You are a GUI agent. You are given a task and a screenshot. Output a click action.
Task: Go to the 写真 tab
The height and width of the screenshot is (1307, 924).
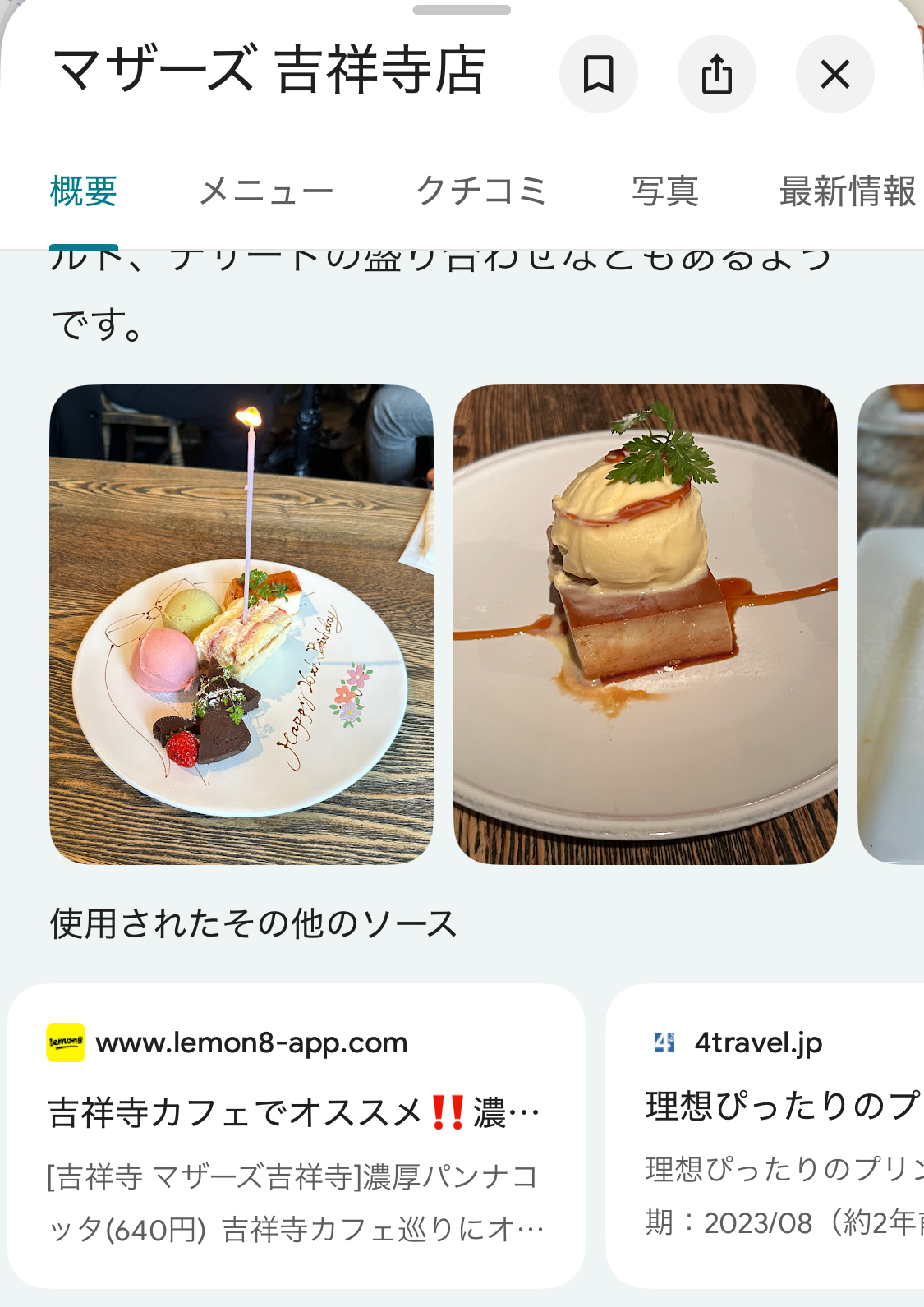pyautogui.click(x=664, y=191)
